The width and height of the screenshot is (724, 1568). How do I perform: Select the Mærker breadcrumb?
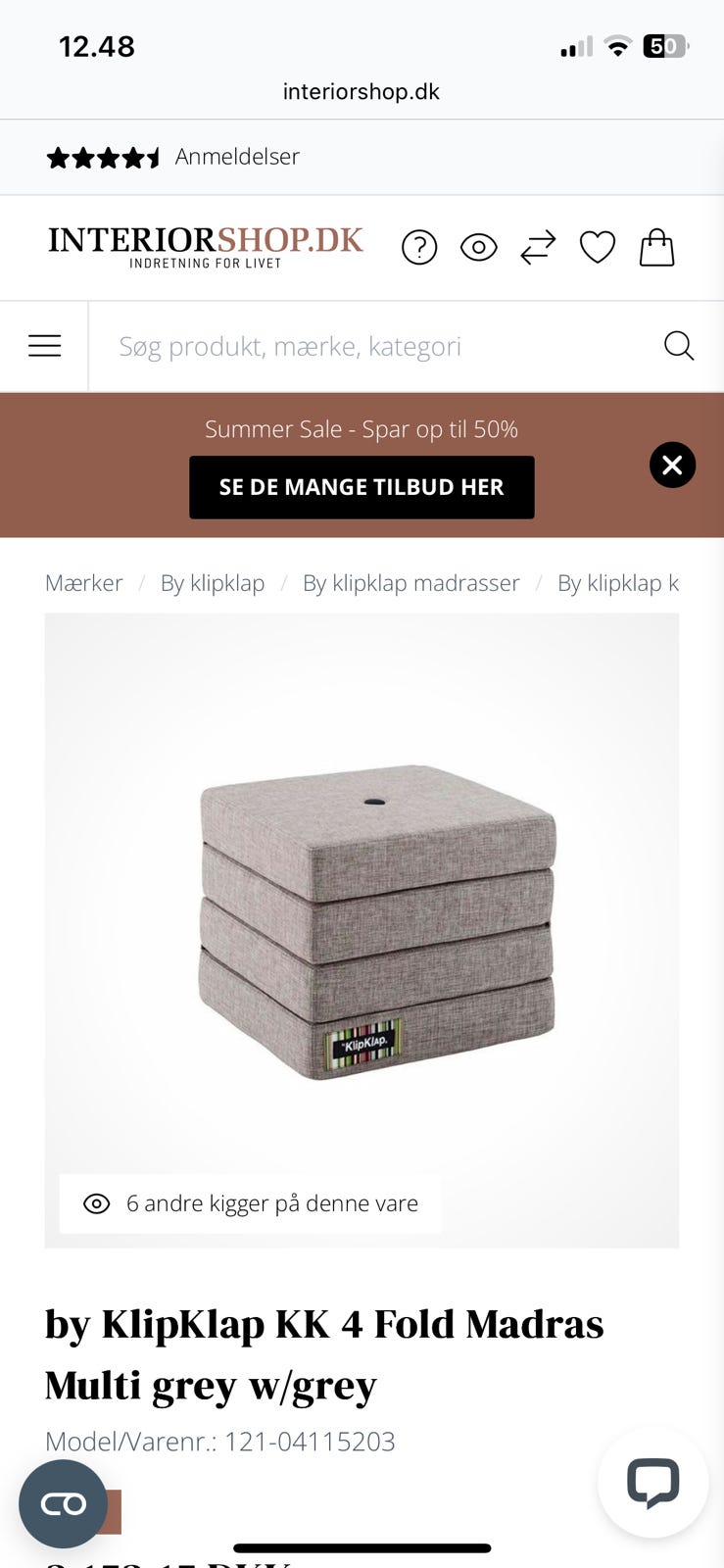pyautogui.click(x=83, y=582)
